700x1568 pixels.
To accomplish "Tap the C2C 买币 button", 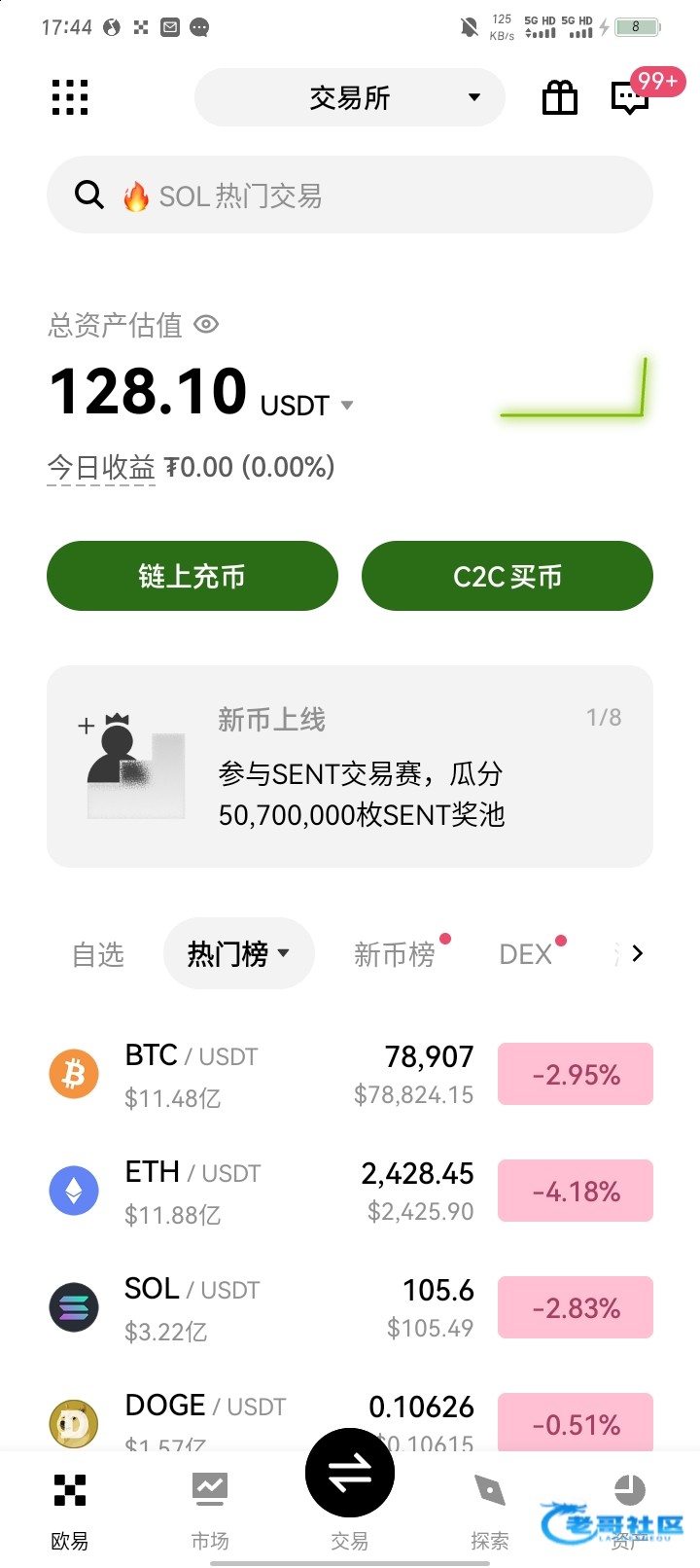I will click(x=507, y=576).
